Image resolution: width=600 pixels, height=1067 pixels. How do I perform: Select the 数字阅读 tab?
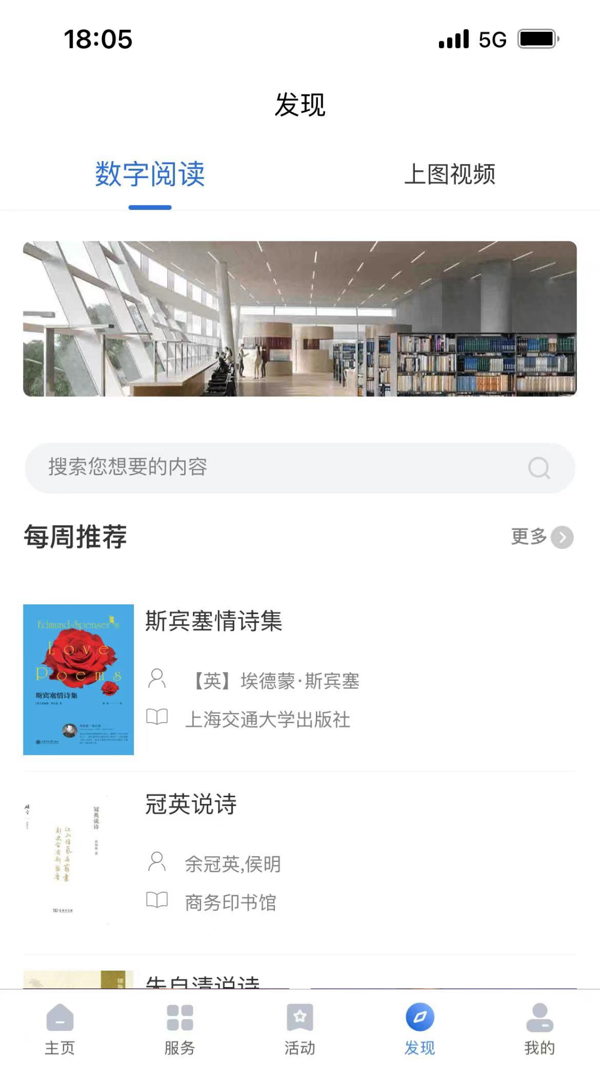click(x=150, y=174)
